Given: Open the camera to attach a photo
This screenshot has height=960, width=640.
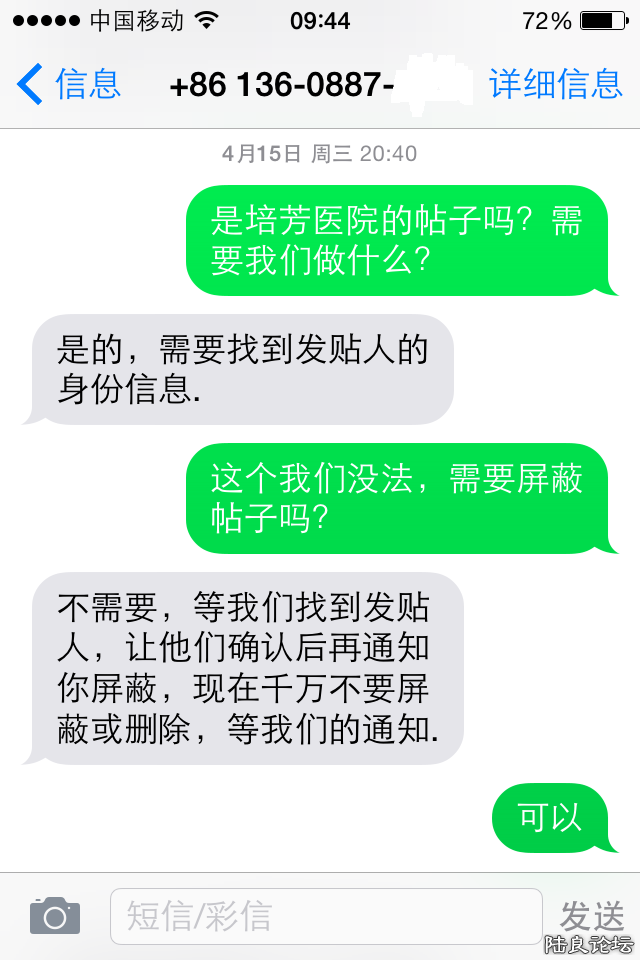Looking at the screenshot, I should click(x=55, y=915).
